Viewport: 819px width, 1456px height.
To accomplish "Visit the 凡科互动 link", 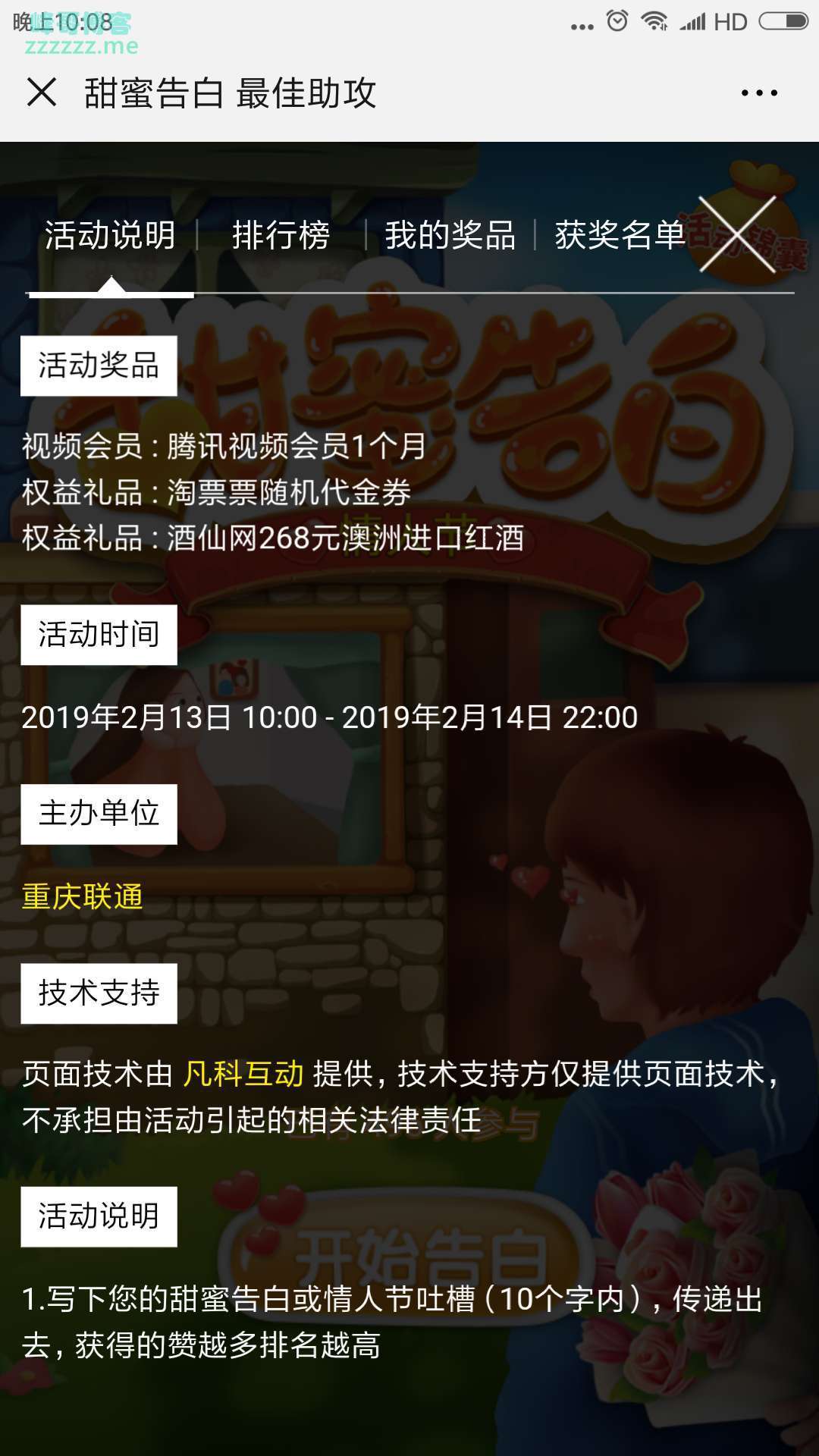I will [243, 1074].
